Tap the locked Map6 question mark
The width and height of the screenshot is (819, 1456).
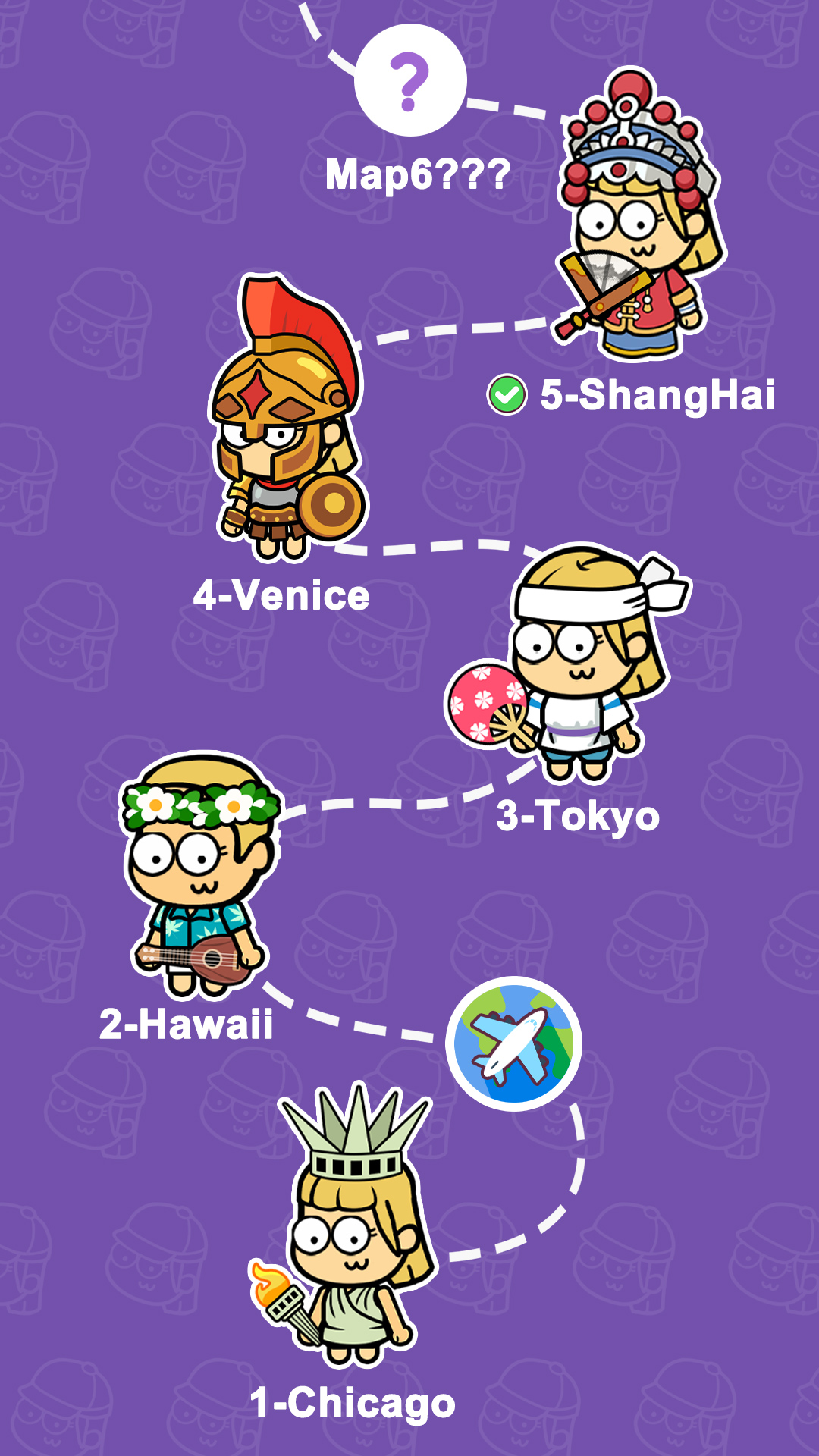tap(410, 80)
